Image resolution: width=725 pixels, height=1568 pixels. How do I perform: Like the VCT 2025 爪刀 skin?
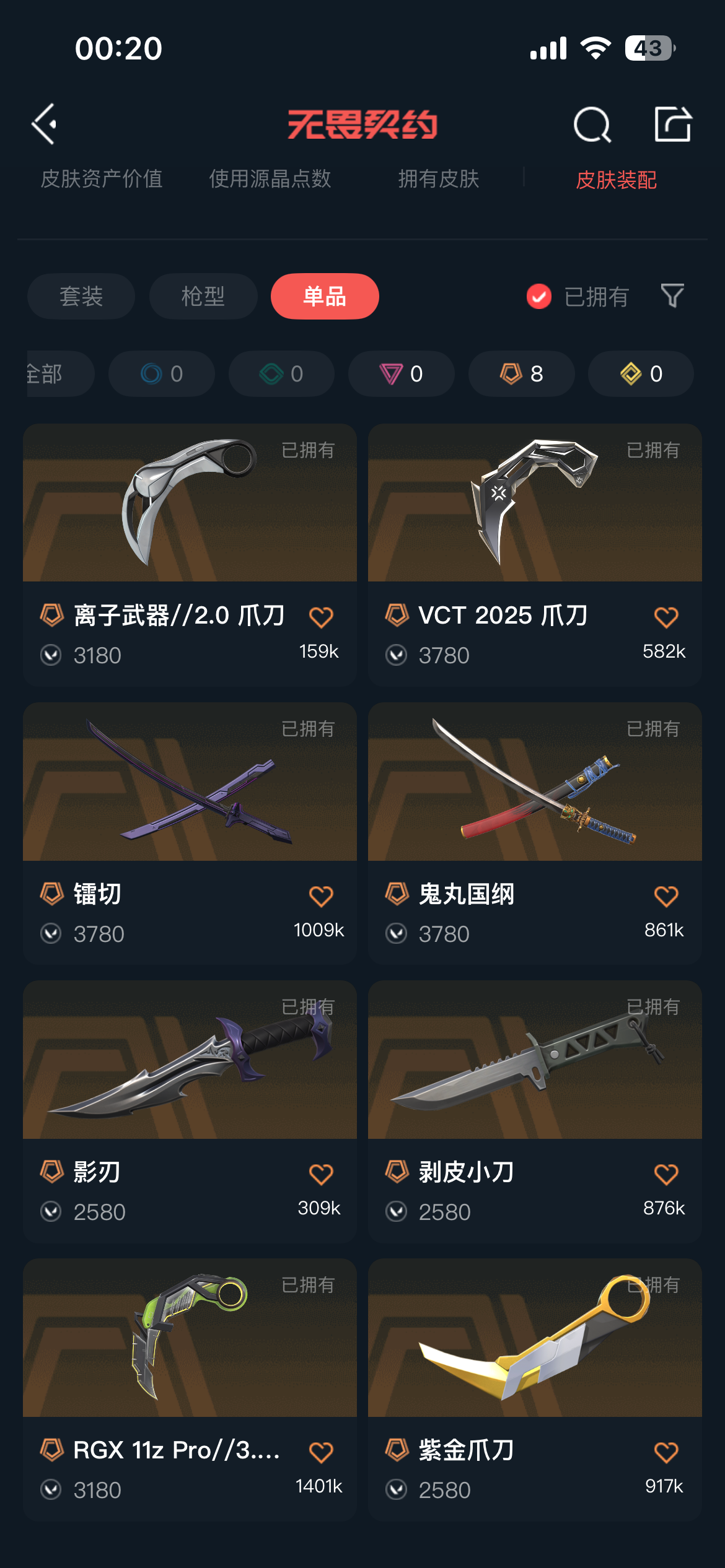pyautogui.click(x=666, y=617)
